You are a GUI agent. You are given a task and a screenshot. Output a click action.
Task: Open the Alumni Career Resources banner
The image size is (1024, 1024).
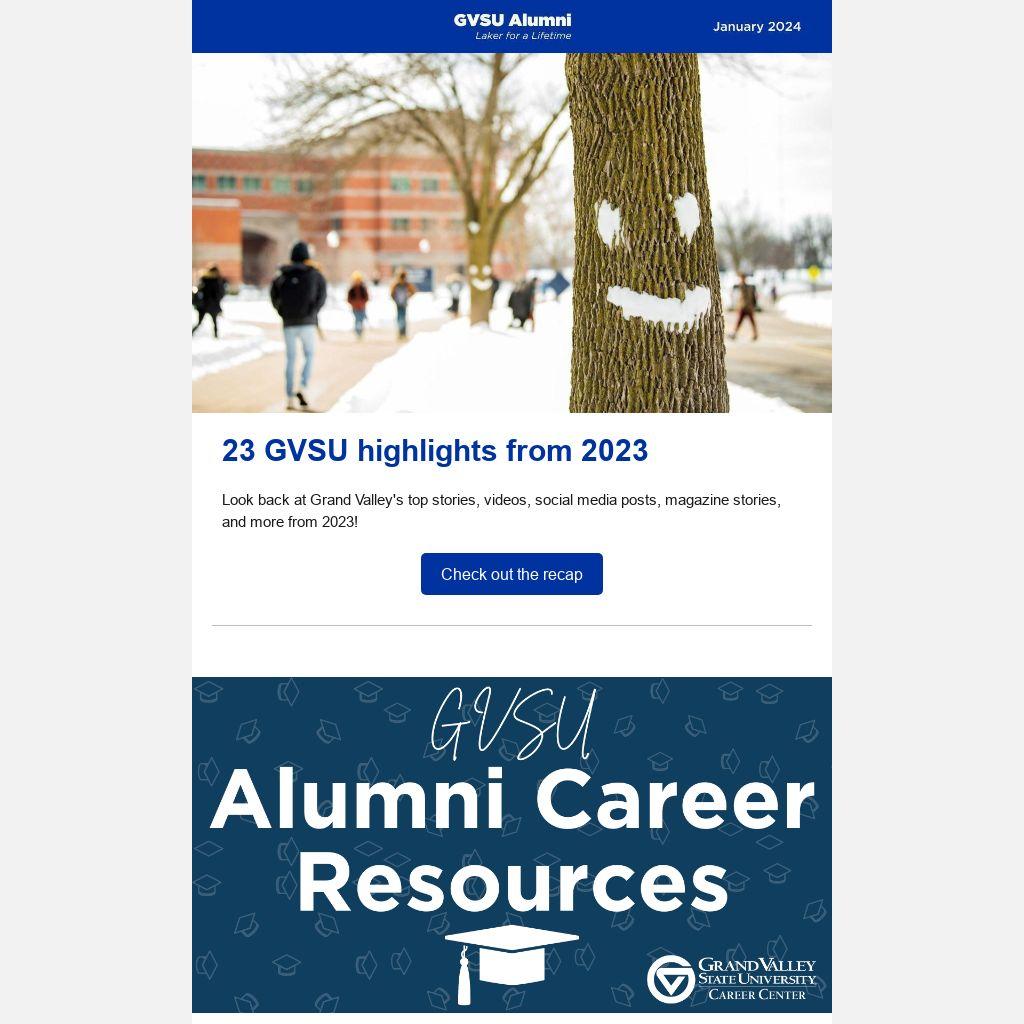pyautogui.click(x=511, y=844)
